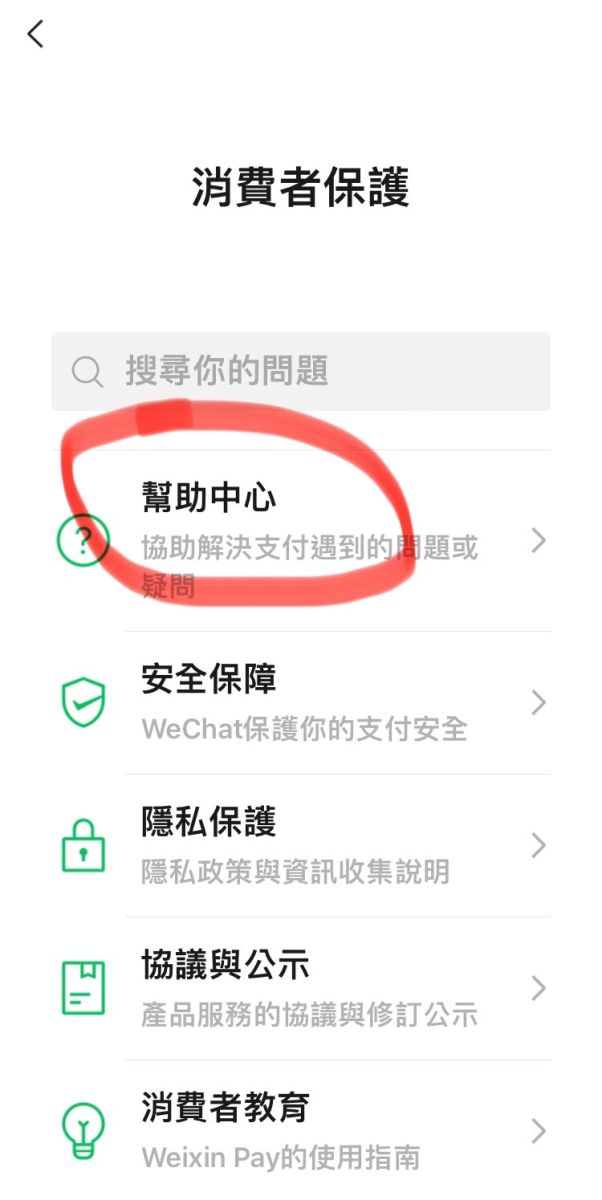Tap the 搜尋你的問題 search box
Image resolution: width=602 pixels, height=1200 pixels.
(x=300, y=372)
